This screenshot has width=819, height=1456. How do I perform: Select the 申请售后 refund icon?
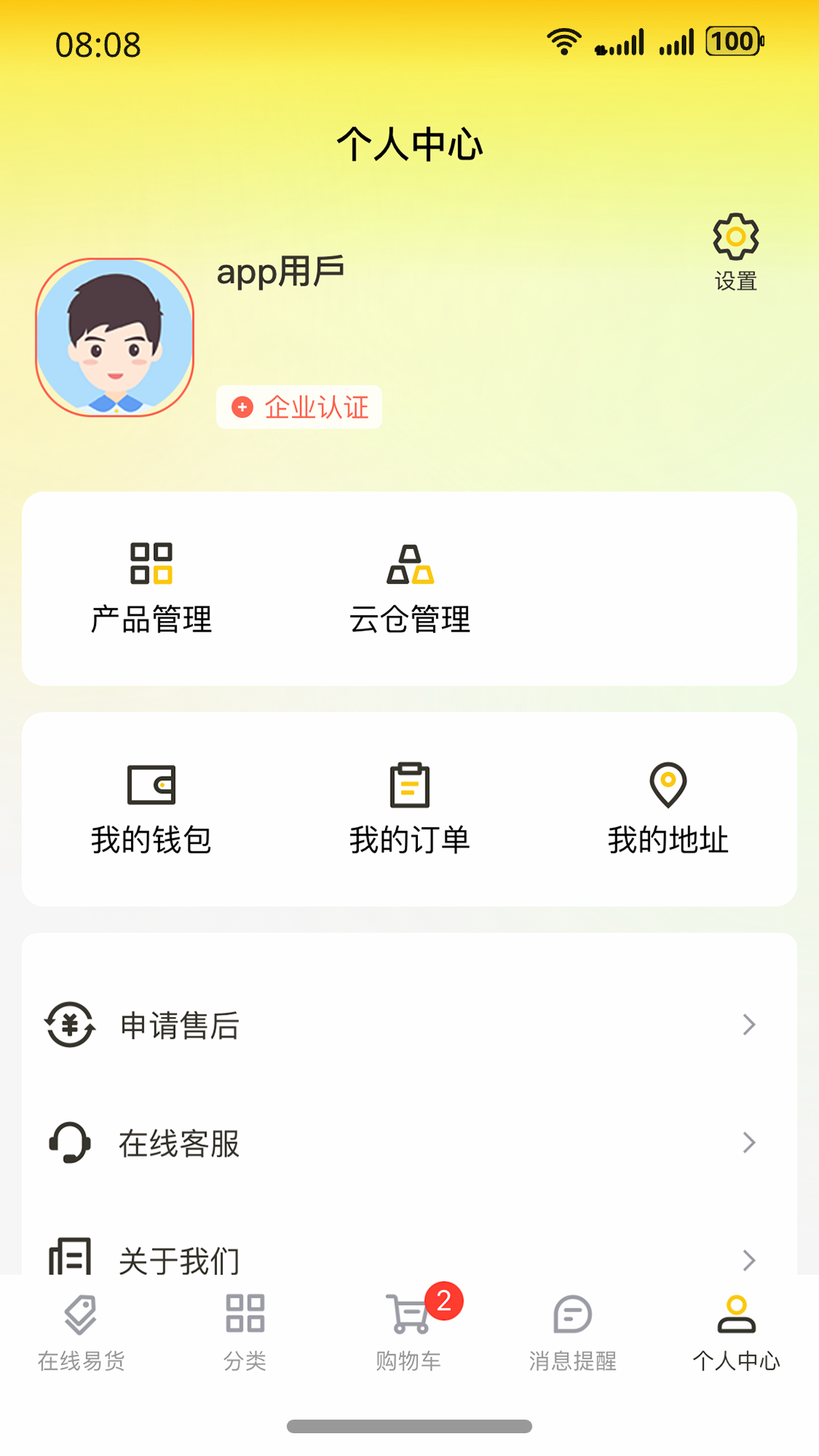71,1026
